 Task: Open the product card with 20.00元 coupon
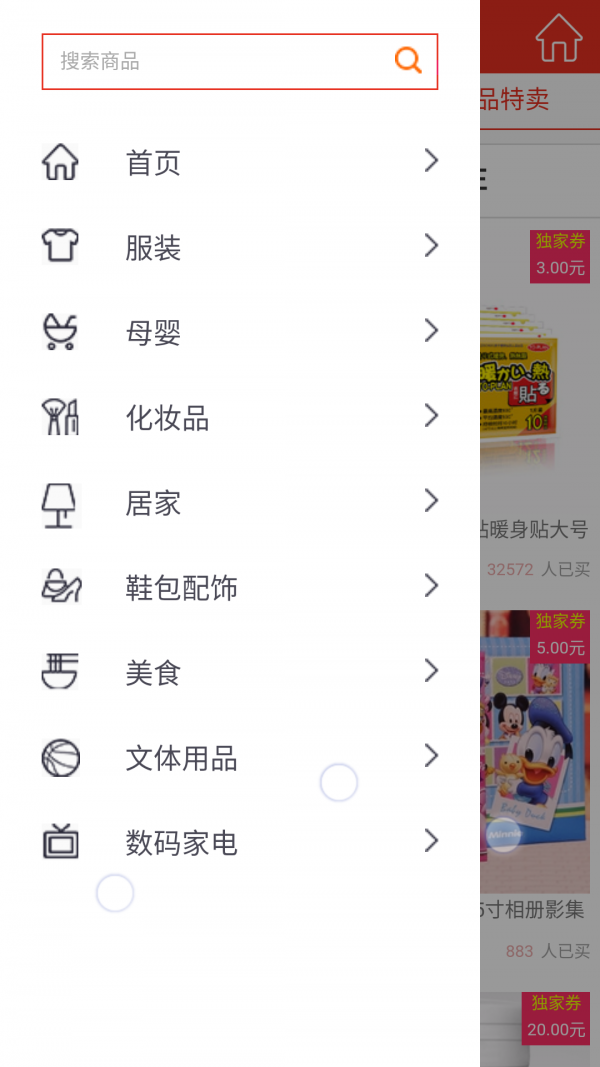[540, 1030]
